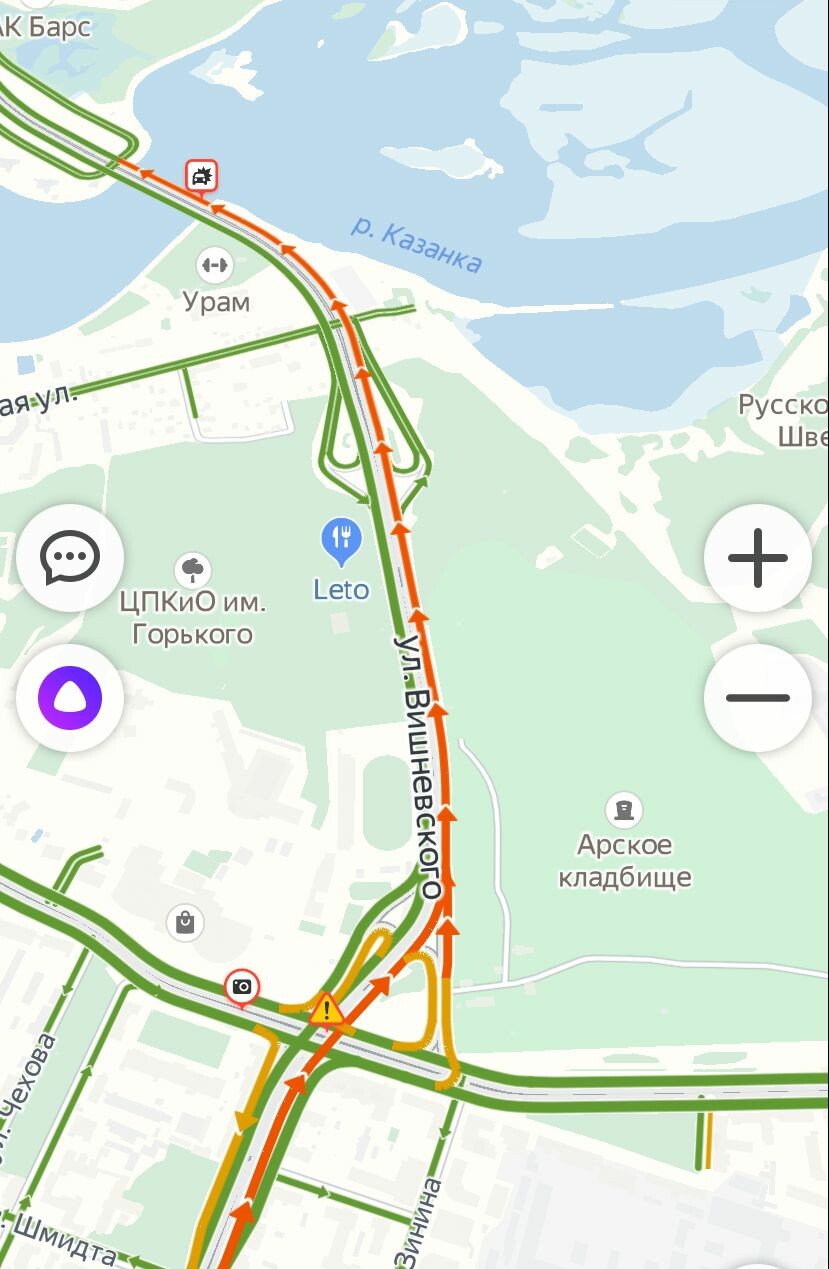View the traffic accident marker on the bridge

tap(202, 176)
